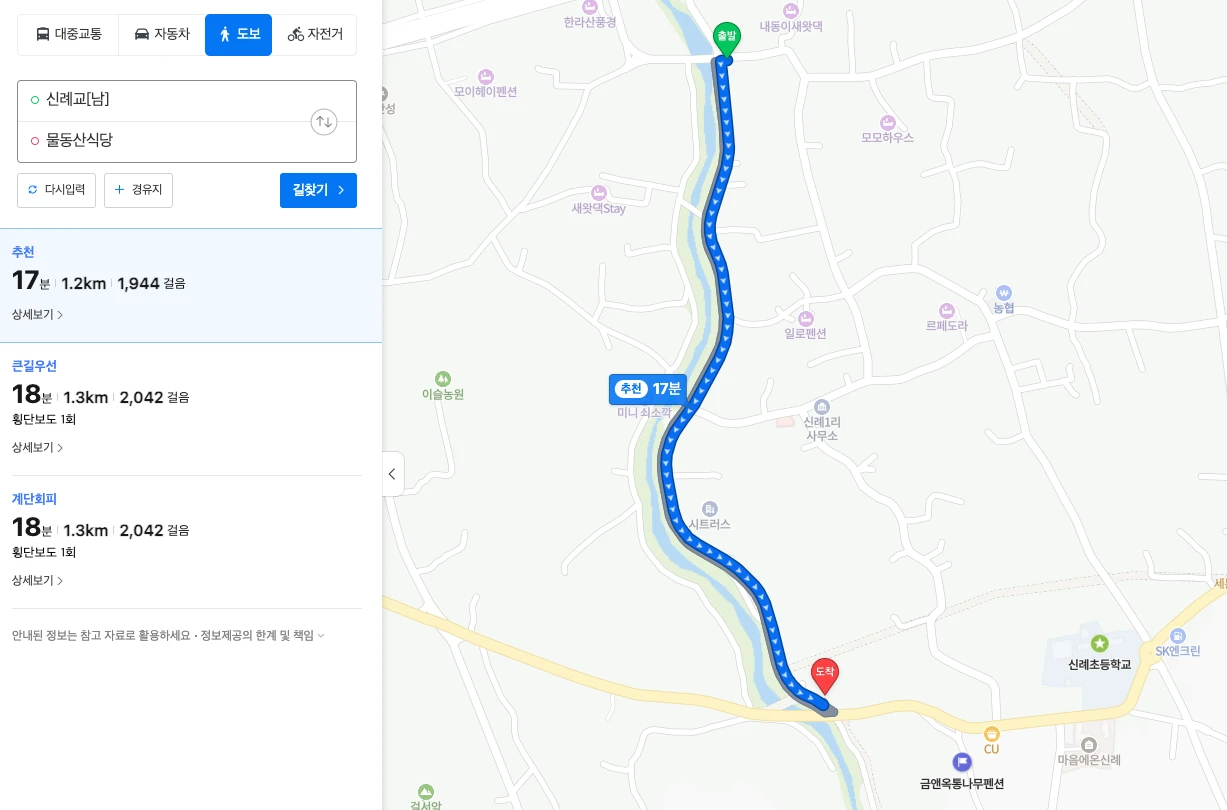Screen dimensions: 1227x810
Task: Reset inputs with 다시입력
Action: (x=57, y=190)
